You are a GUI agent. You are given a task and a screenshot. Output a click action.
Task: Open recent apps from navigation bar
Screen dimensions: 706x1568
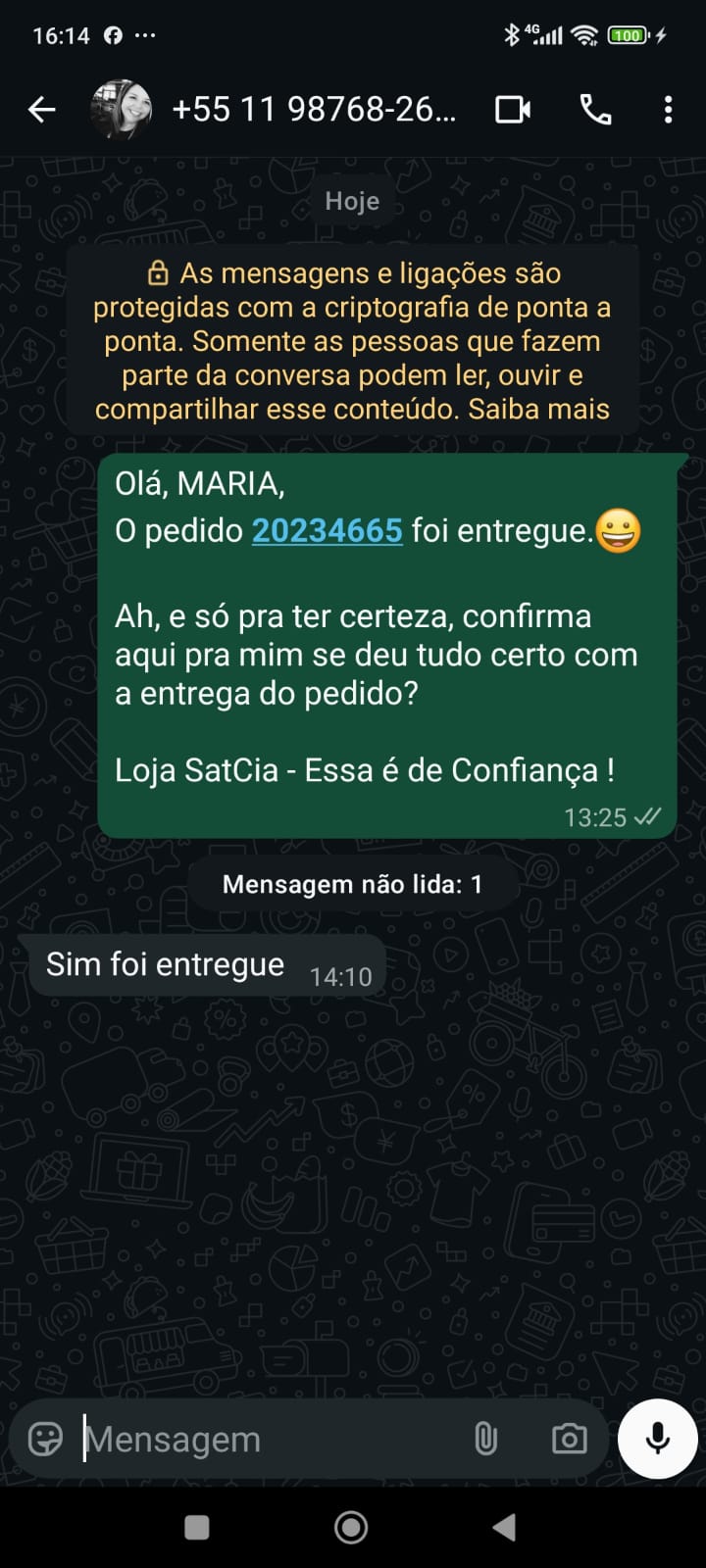click(197, 1527)
